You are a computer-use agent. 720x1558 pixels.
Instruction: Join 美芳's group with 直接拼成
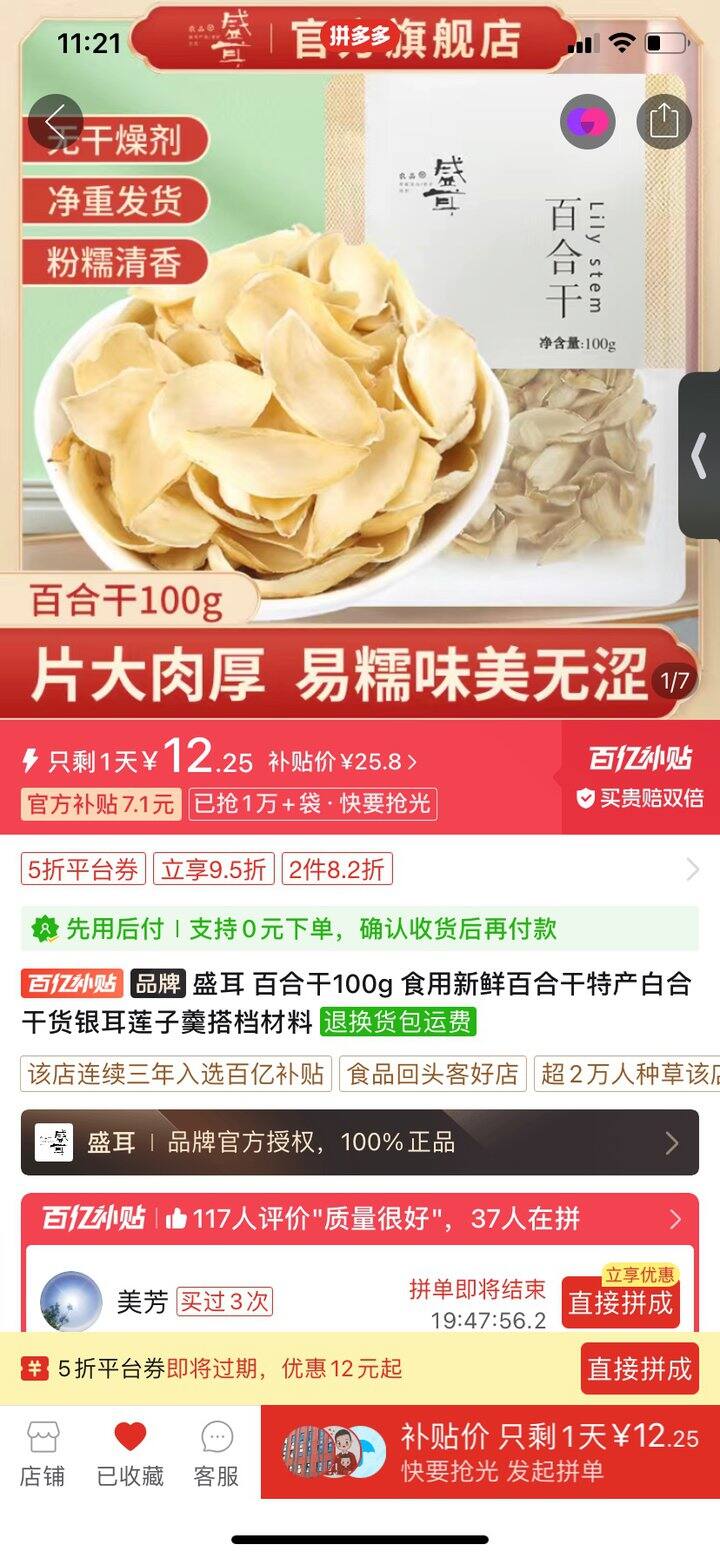click(620, 1303)
